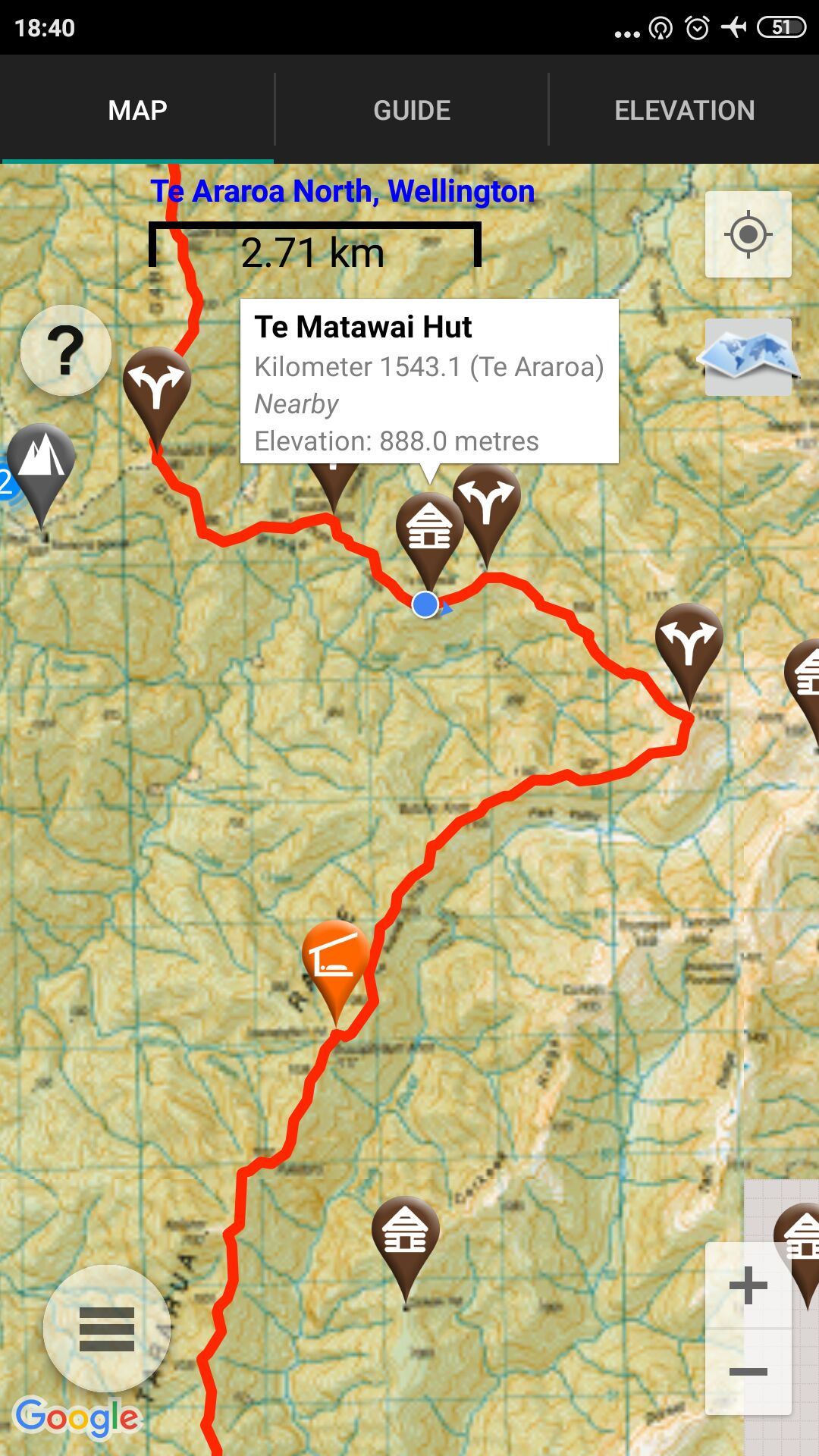Center map on my location
819x1456 pixels.
748,234
